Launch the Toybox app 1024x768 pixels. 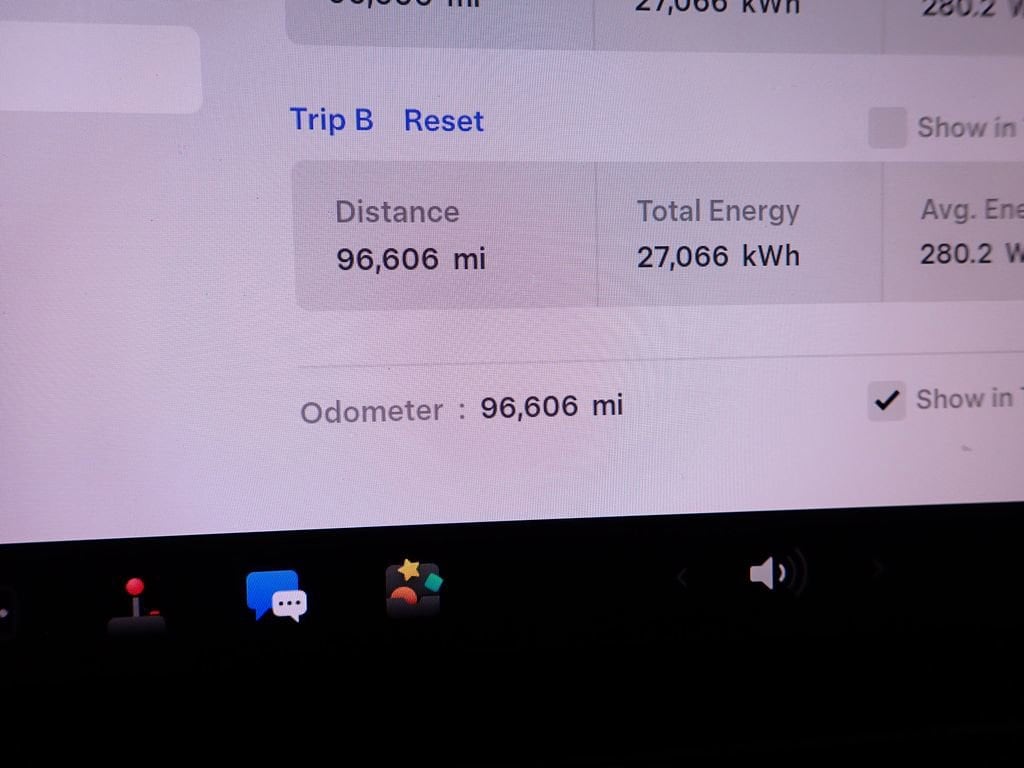coord(413,589)
